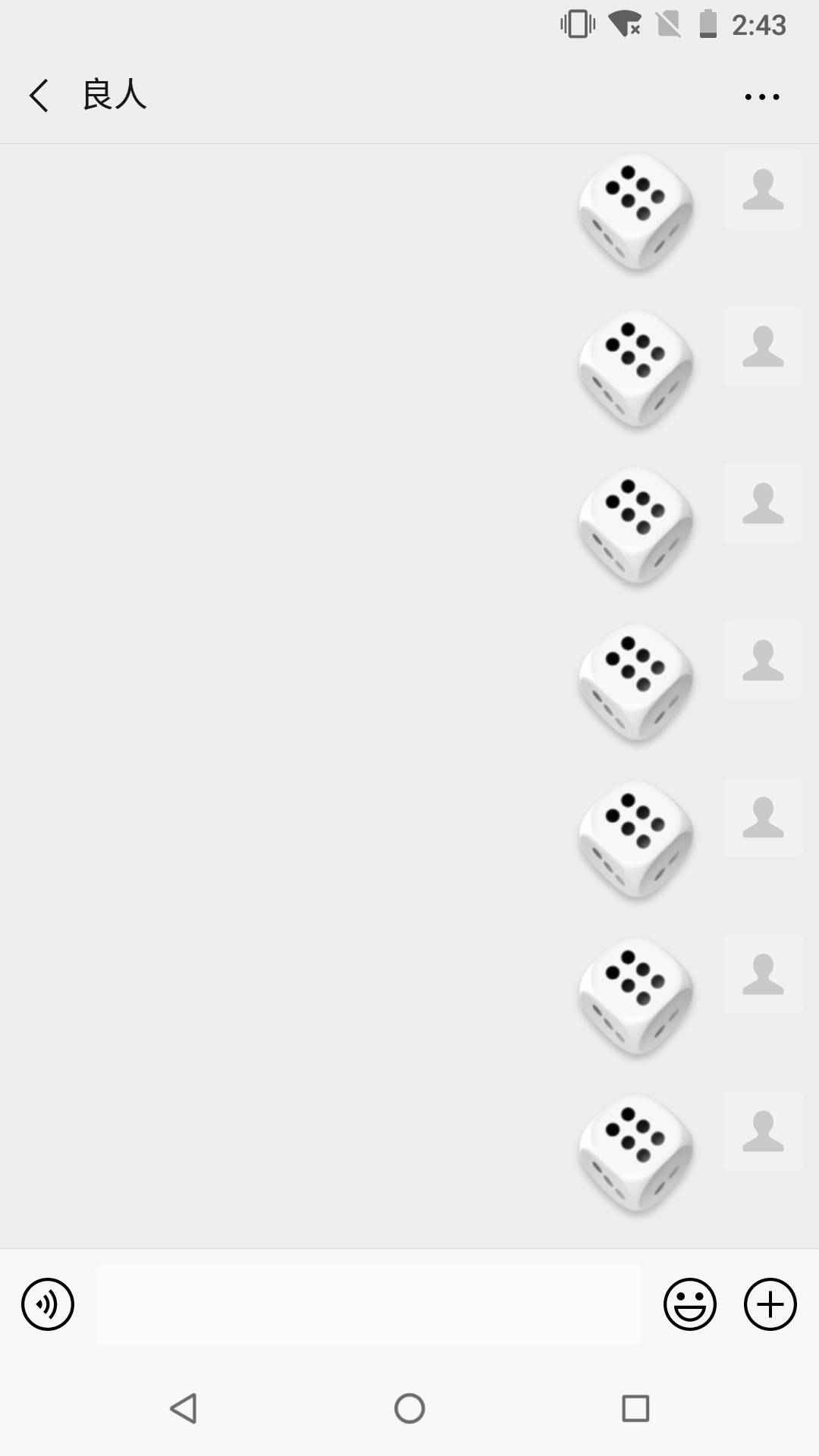Open the three-dot chat options menu
This screenshot has height=1456, width=819.
(x=761, y=96)
